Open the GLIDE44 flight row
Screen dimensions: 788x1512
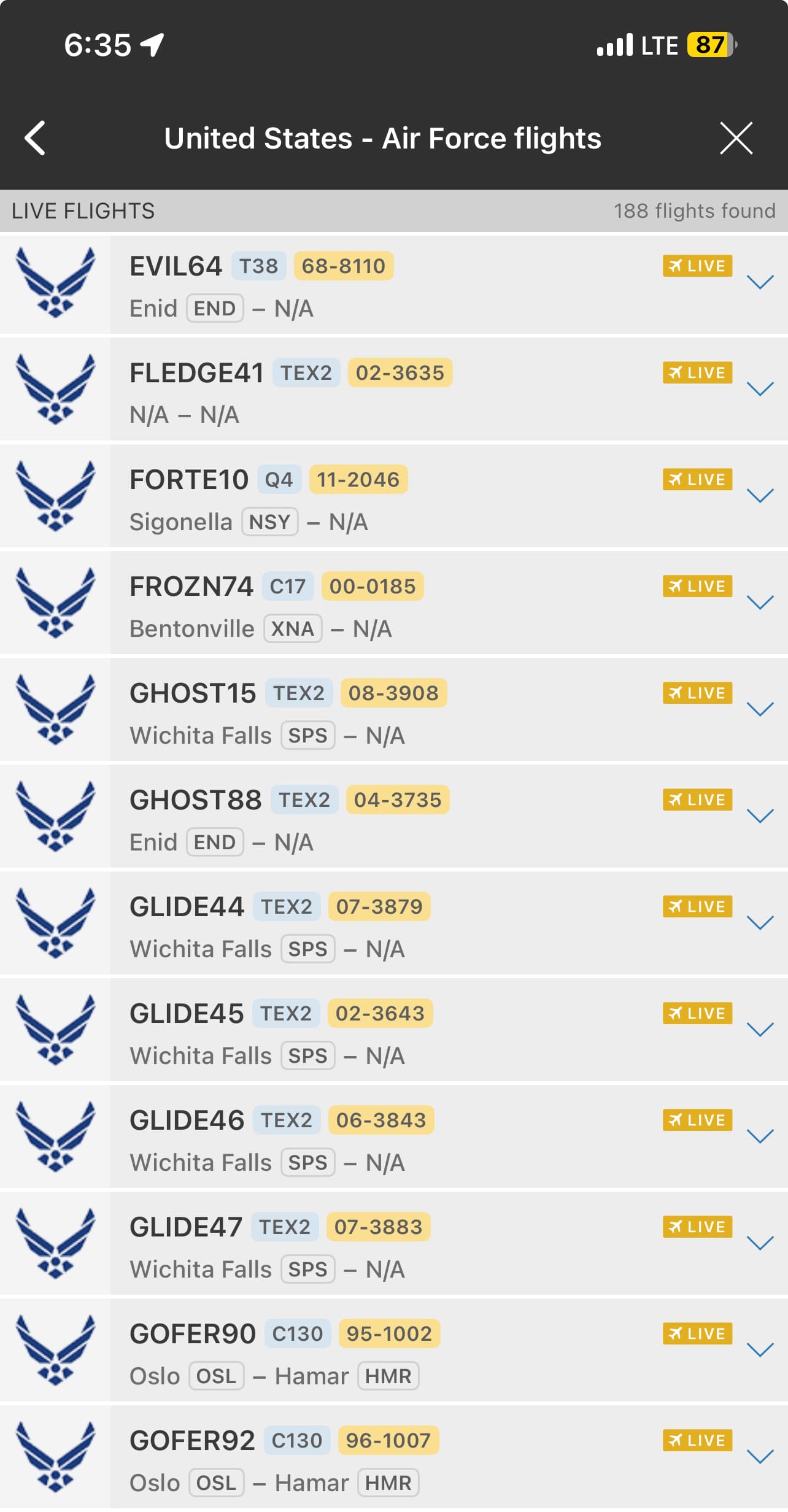(x=368, y=926)
